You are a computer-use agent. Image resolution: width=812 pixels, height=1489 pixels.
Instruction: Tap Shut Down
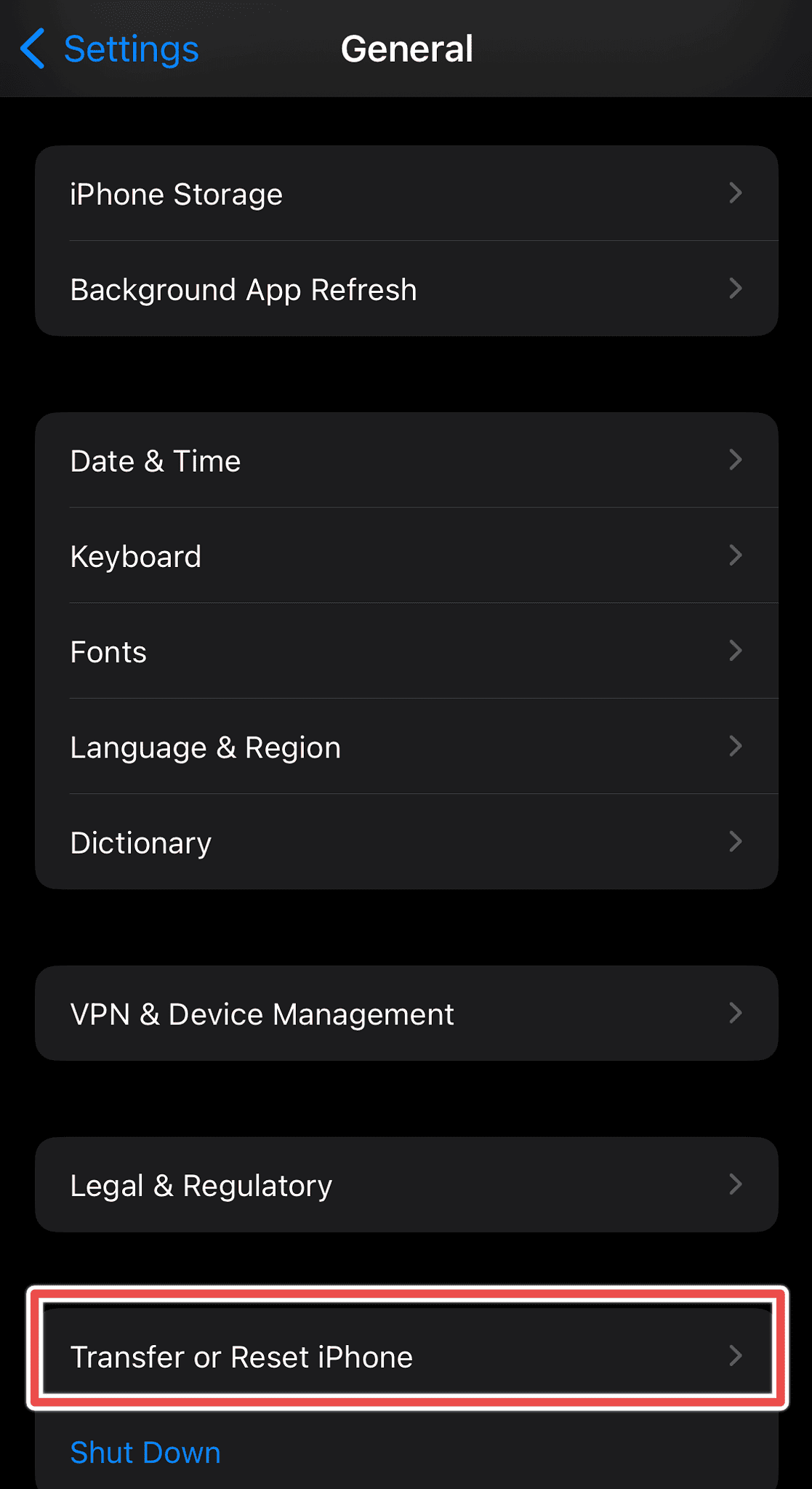click(x=145, y=1453)
